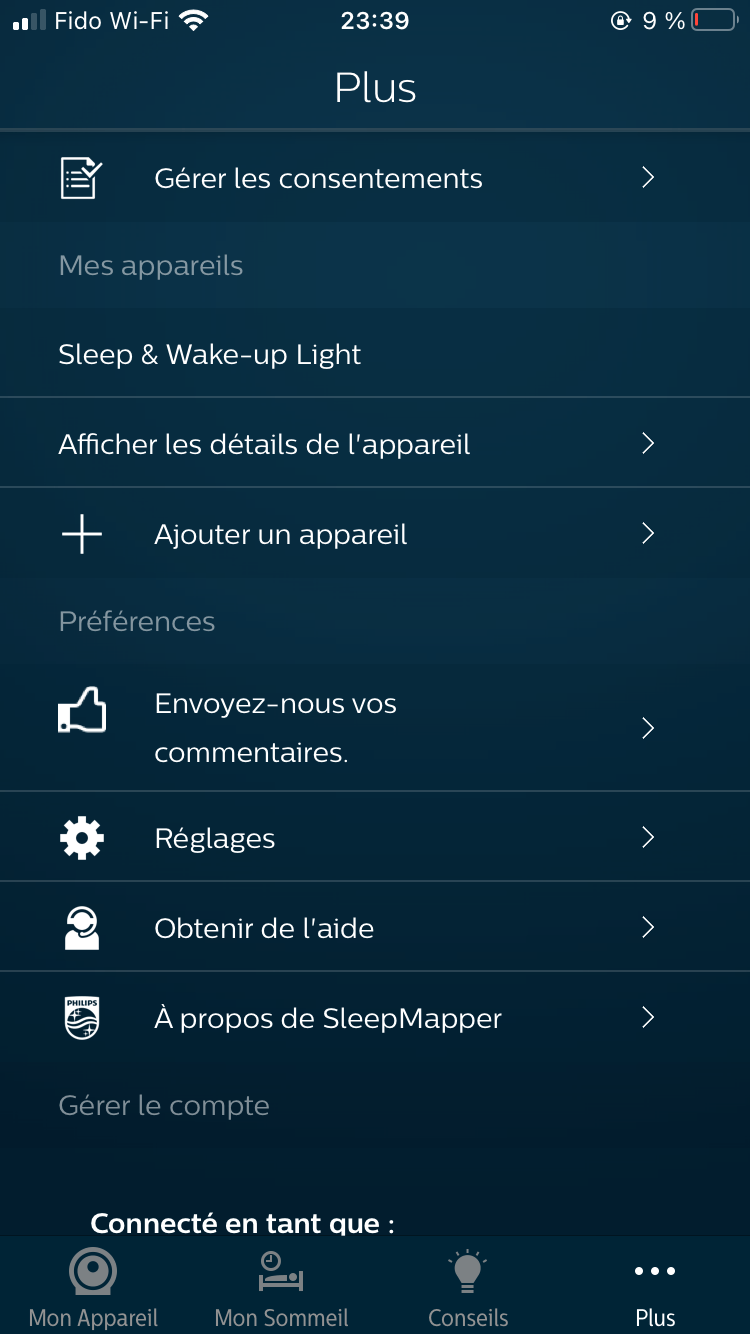
Task: View À propos de SleepMapper
Action: 327,1018
